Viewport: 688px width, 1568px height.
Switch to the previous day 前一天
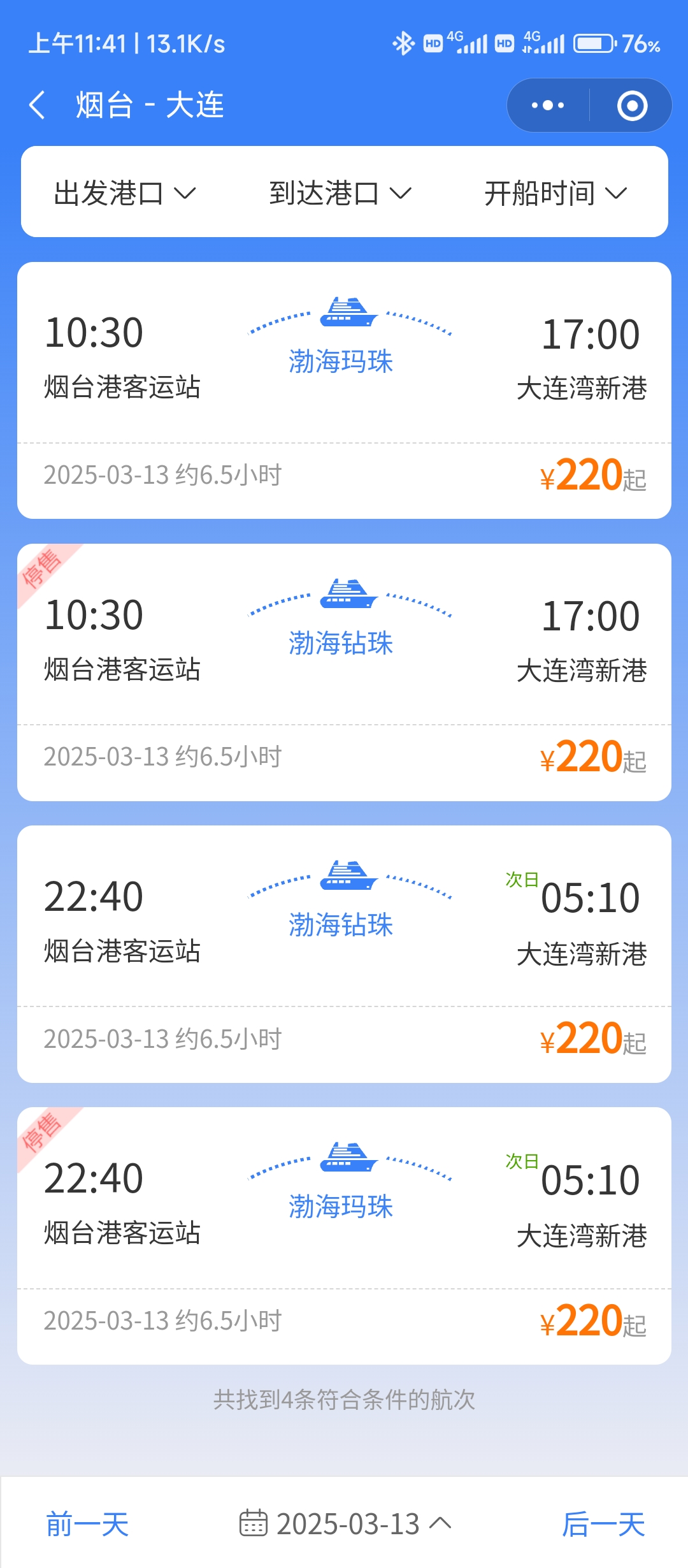(88, 1525)
